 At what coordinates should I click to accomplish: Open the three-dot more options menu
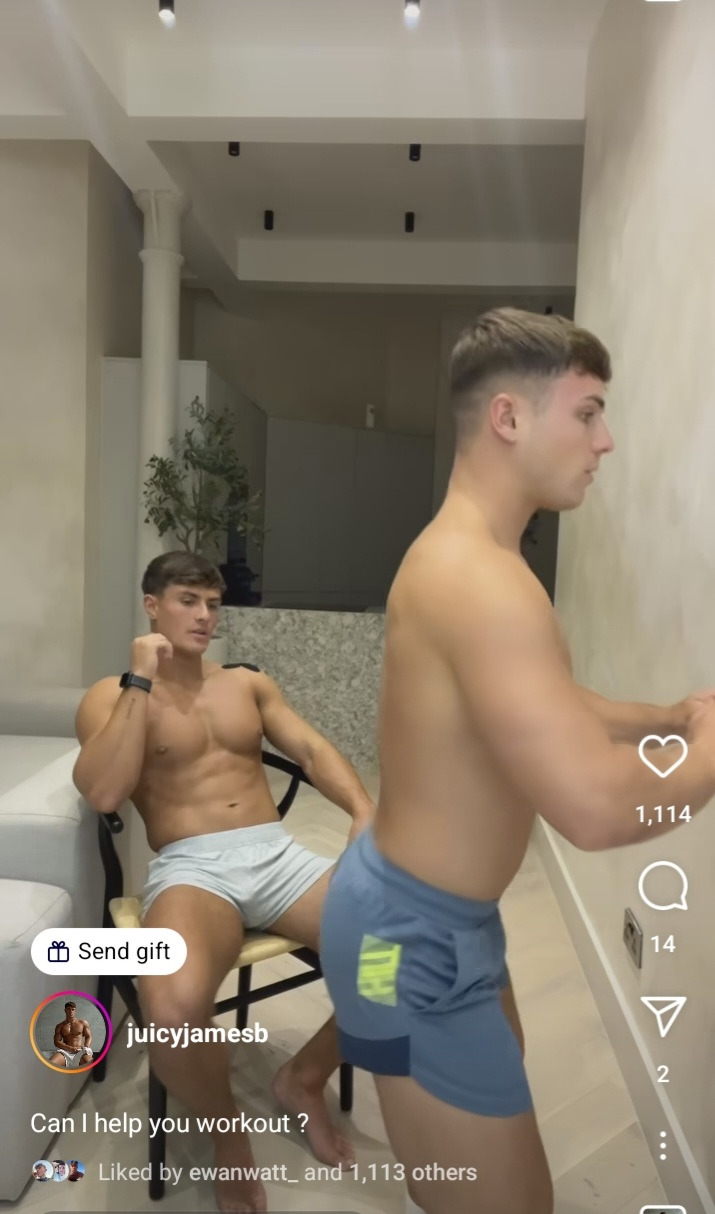(663, 1146)
